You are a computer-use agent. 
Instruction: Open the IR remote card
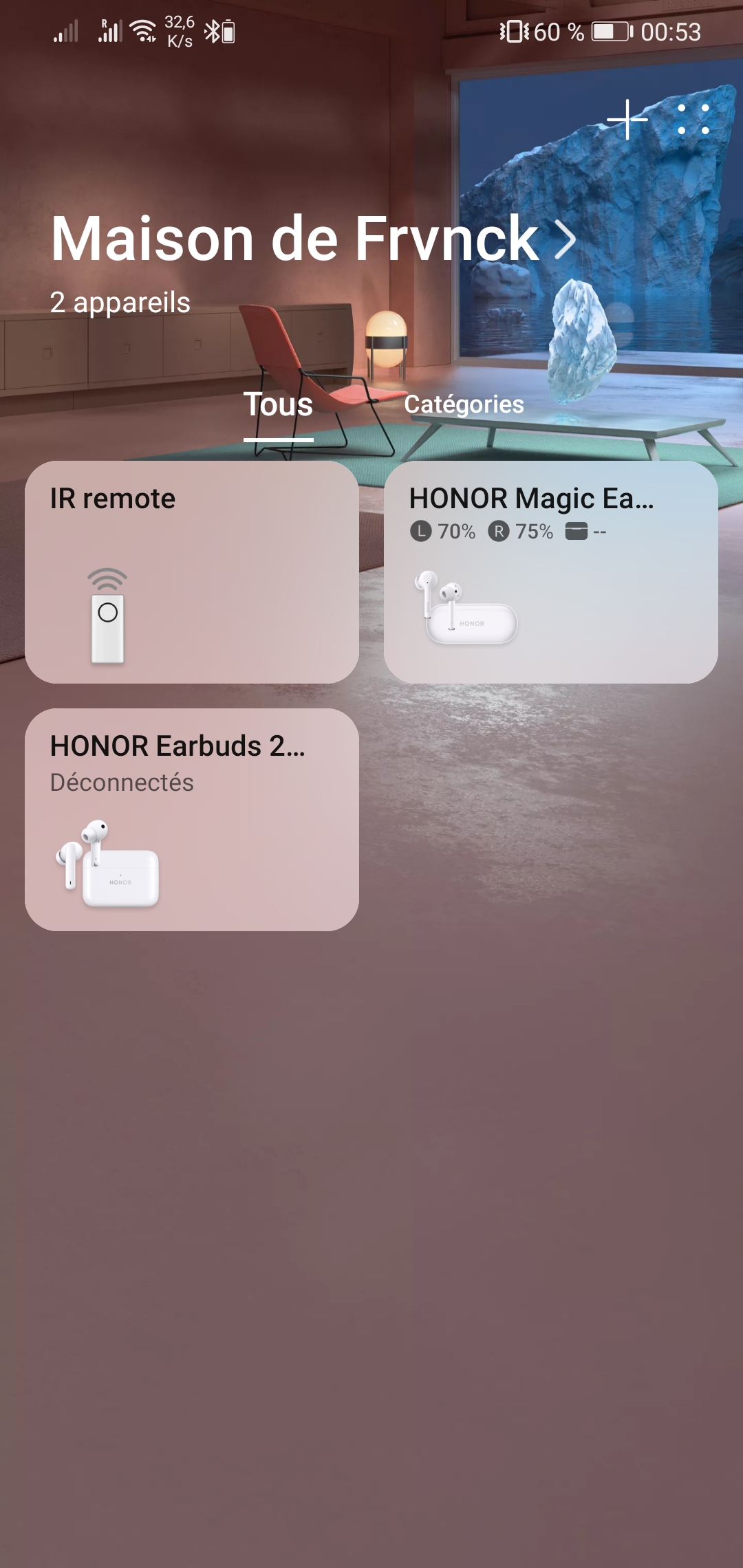coord(192,572)
